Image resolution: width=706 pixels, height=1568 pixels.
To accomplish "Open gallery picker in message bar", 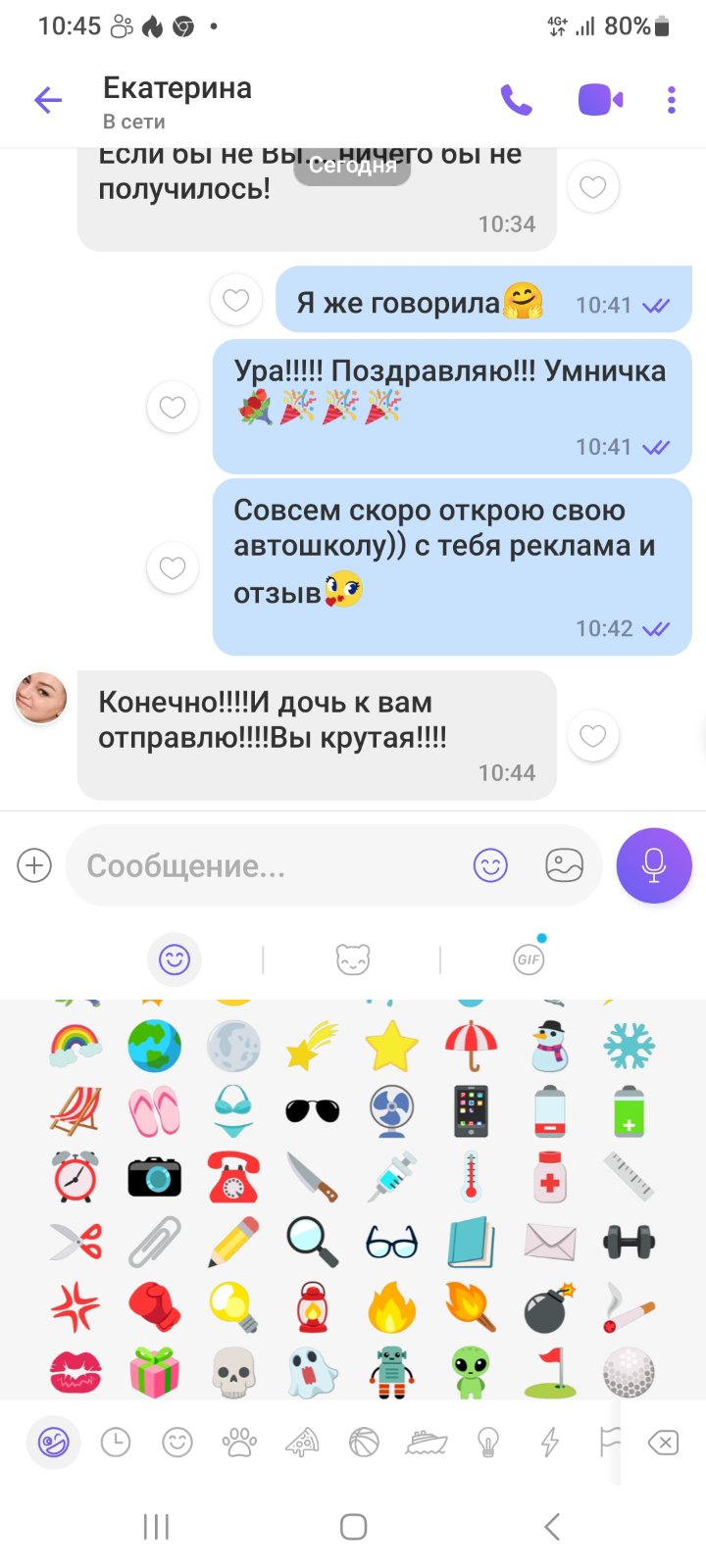I will point(564,865).
